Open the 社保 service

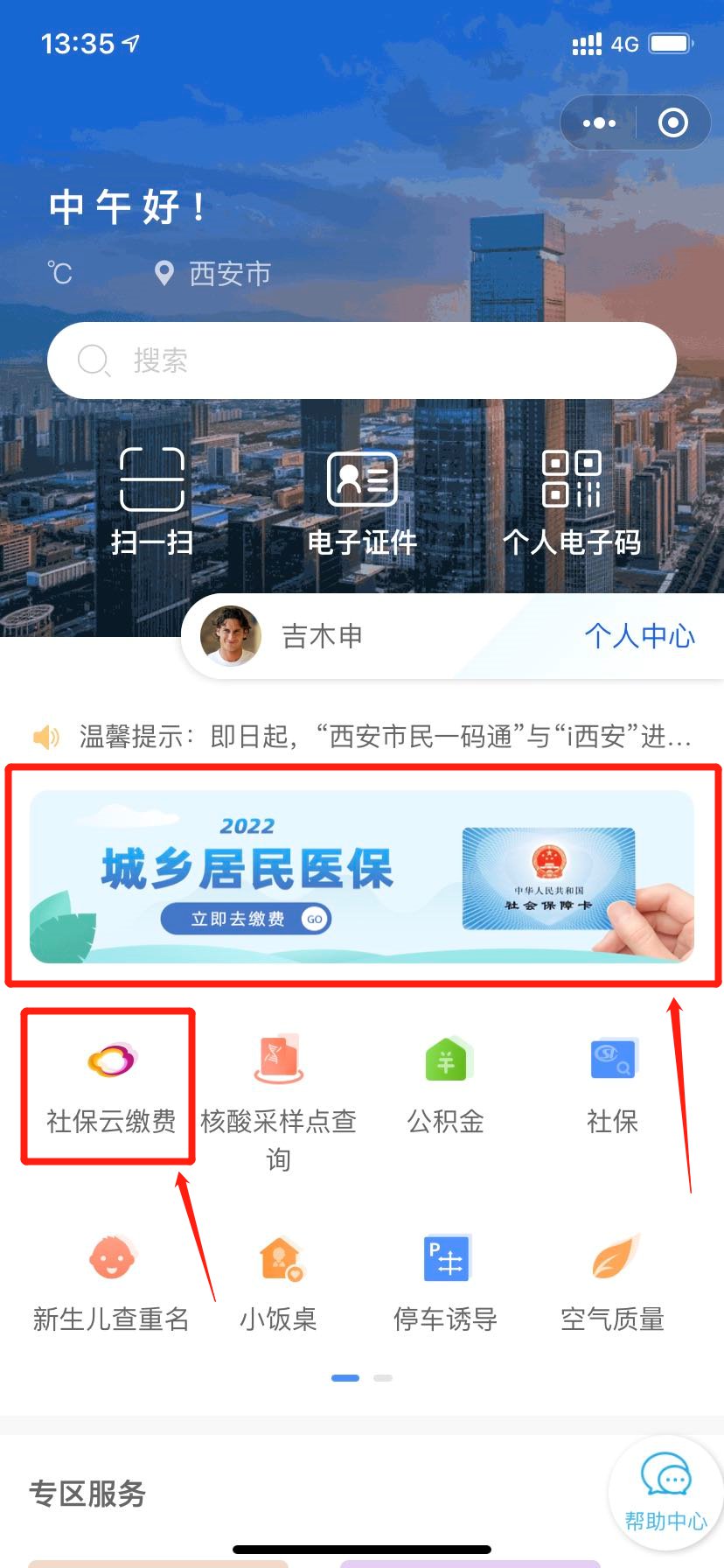pyautogui.click(x=612, y=1085)
